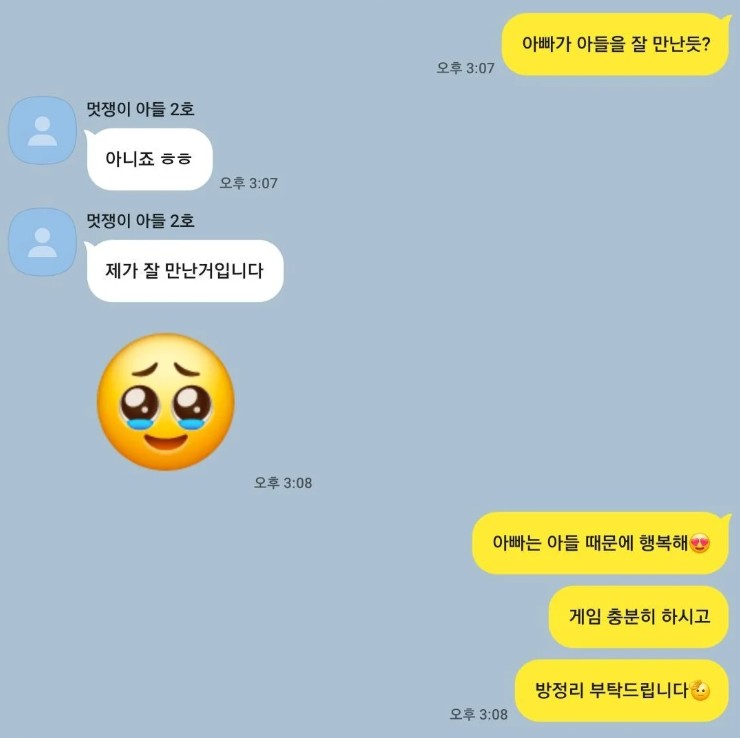The image size is (740, 738).
Task: Open profile avatar beside '아니죠 ㅎㅎ' message
Action: (x=42, y=130)
